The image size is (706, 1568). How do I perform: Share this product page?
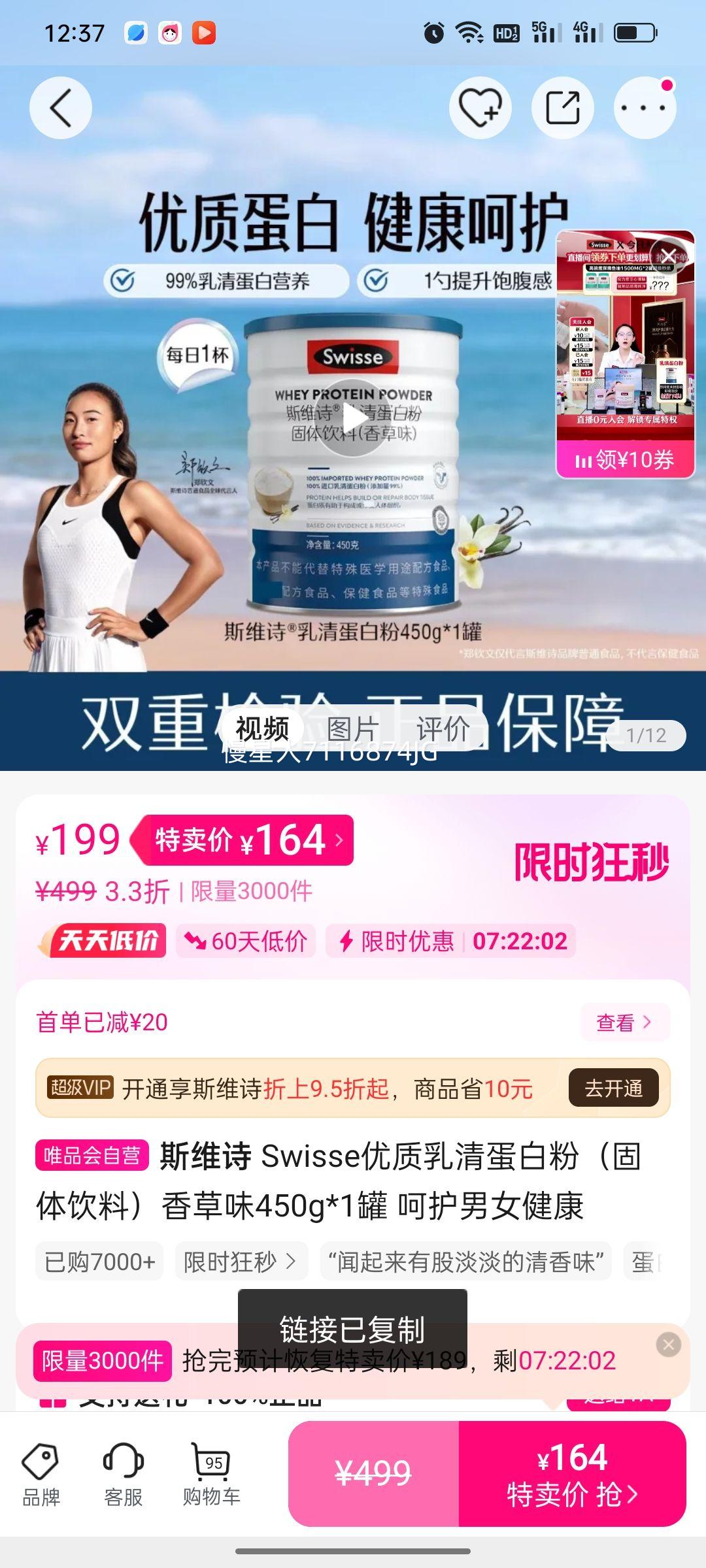coord(563,108)
